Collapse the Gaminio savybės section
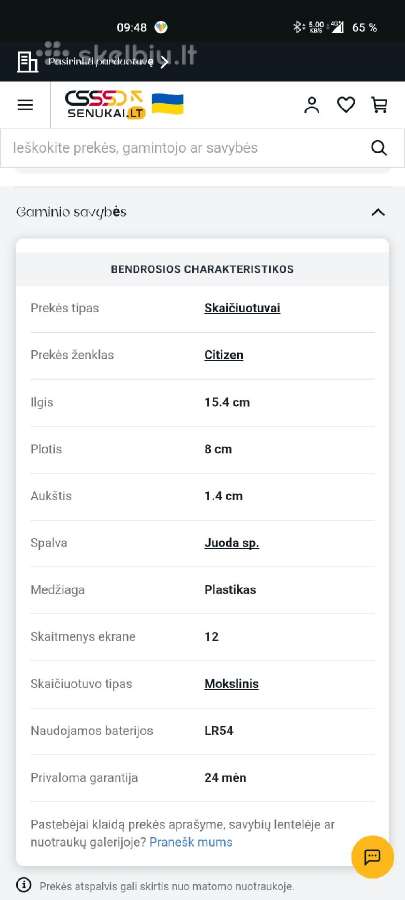Viewport: 405px width, 900px height. pyautogui.click(x=378, y=212)
